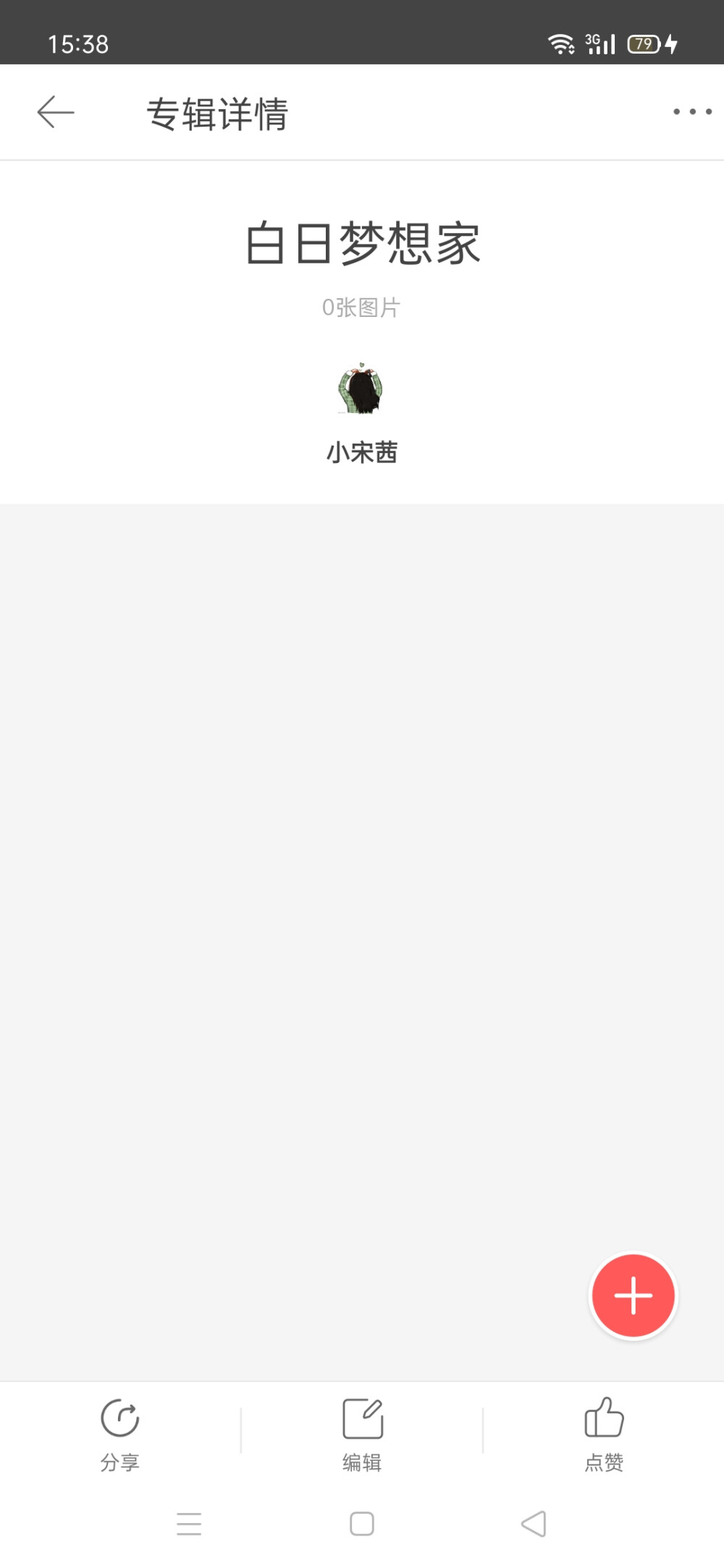Tap the username 小宋茜 link
The width and height of the screenshot is (724, 1568).
pos(361,453)
